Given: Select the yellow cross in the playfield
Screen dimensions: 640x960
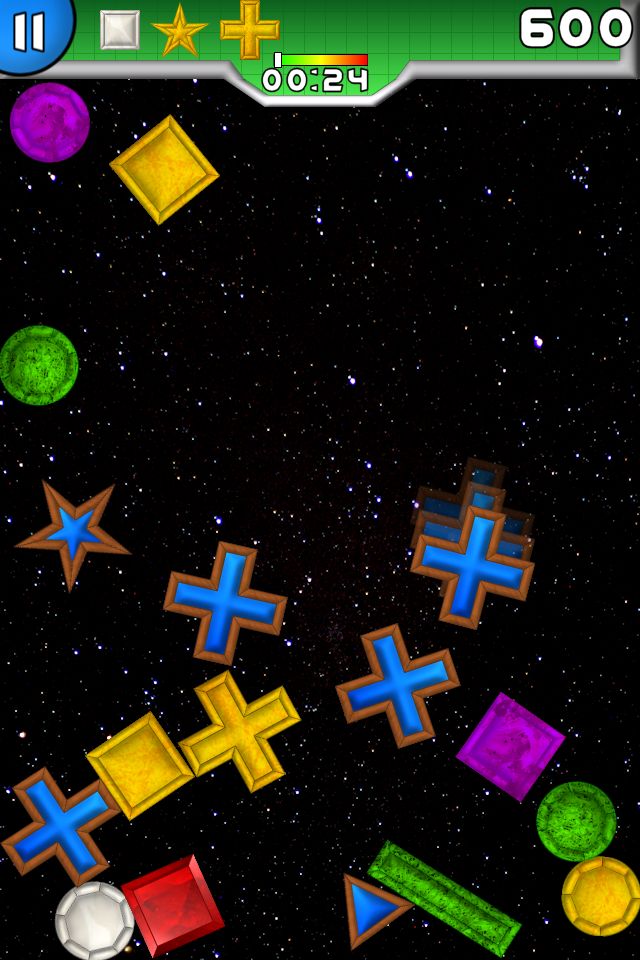Looking at the screenshot, I should click(x=240, y=730).
